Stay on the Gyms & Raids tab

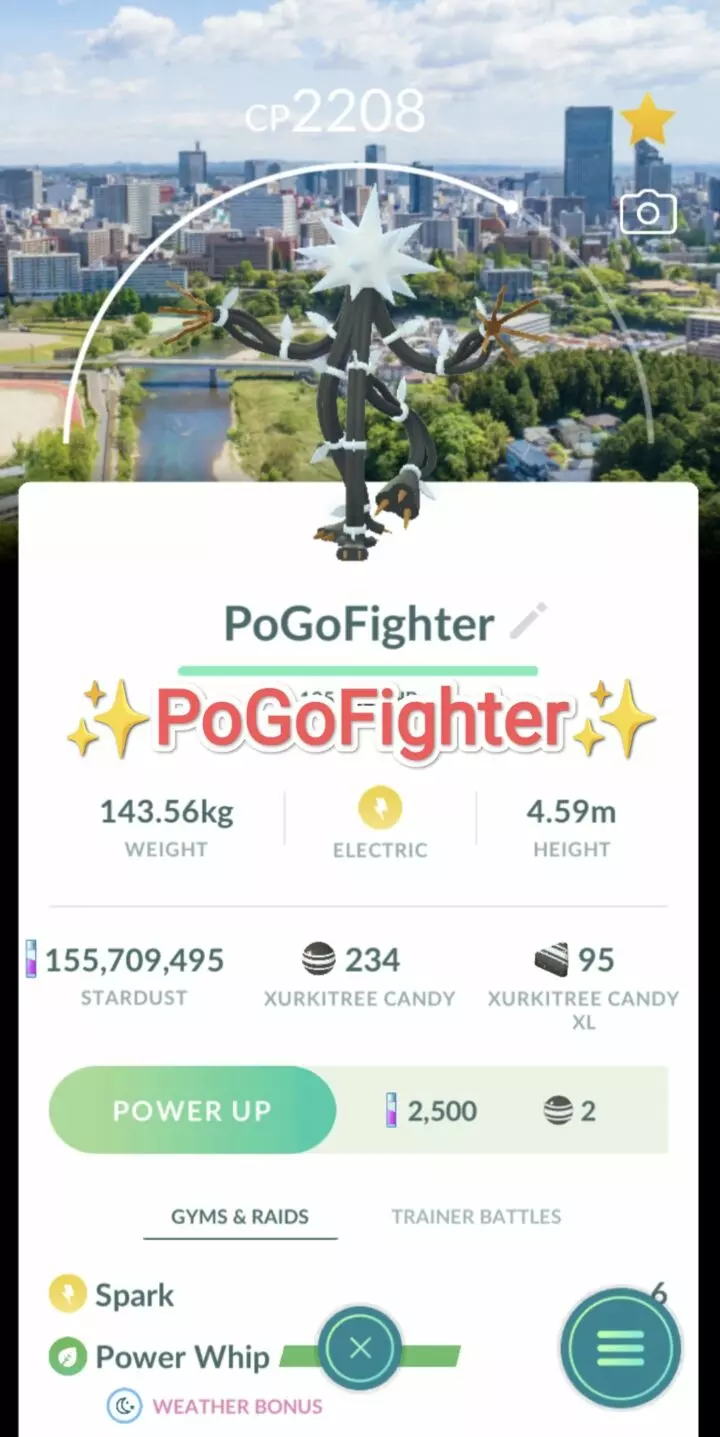pos(240,1216)
